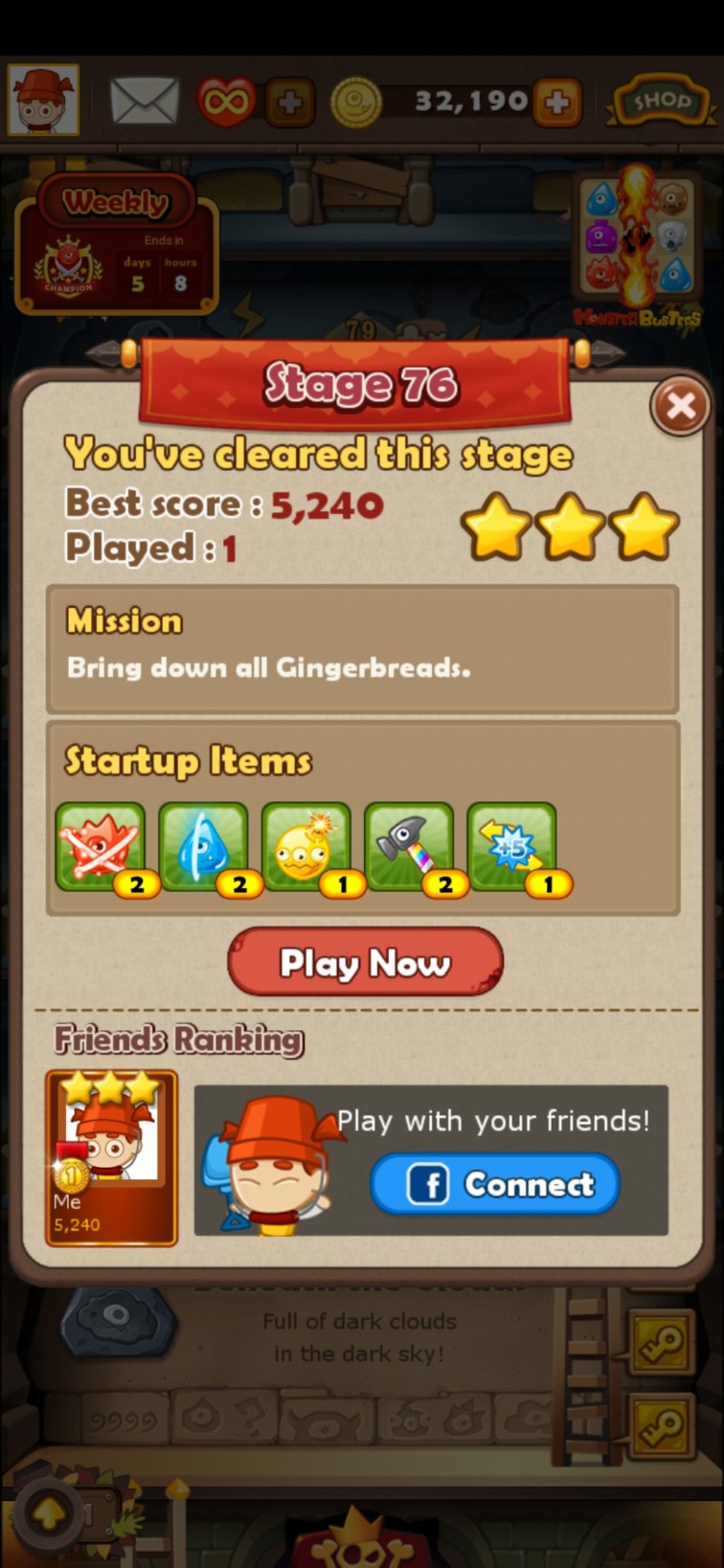The width and height of the screenshot is (724, 1568).
Task: Tap Play Now to start stage
Action: tap(365, 962)
